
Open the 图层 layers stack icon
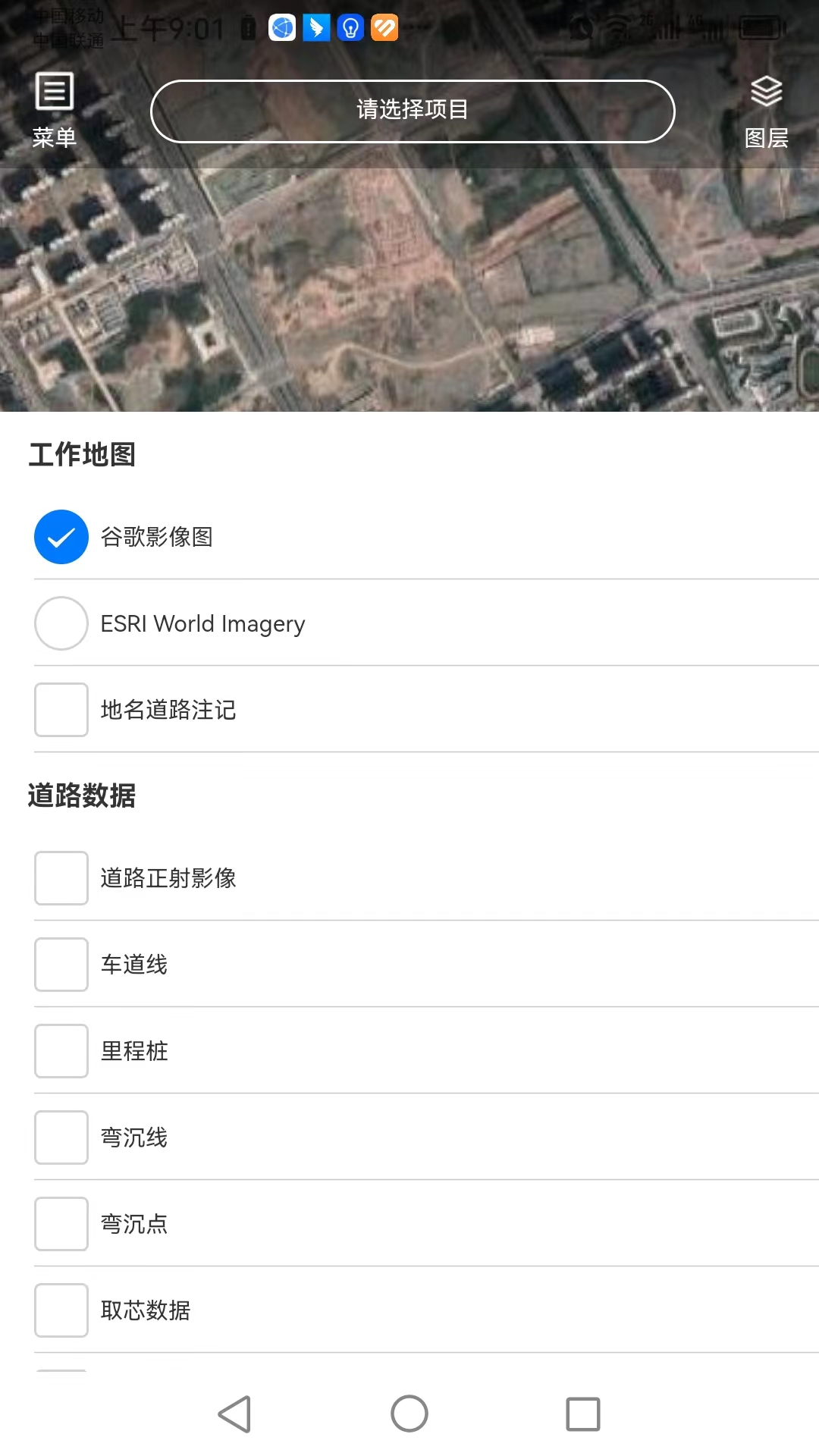[x=765, y=91]
